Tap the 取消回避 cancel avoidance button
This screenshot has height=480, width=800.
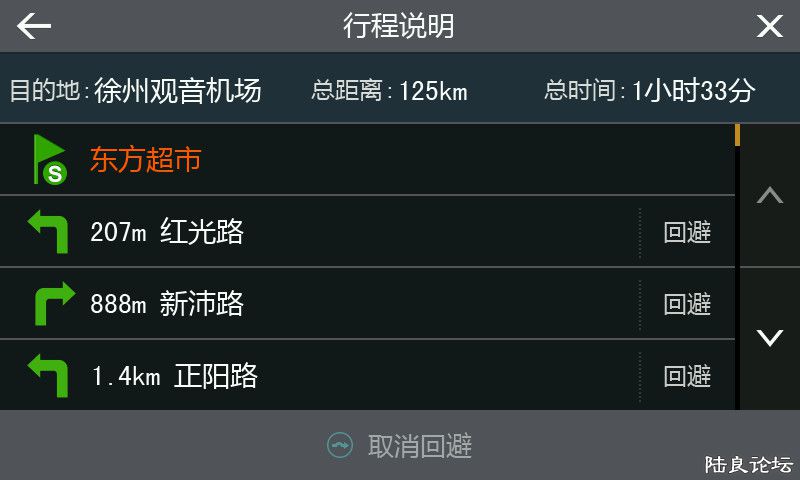coord(400,446)
